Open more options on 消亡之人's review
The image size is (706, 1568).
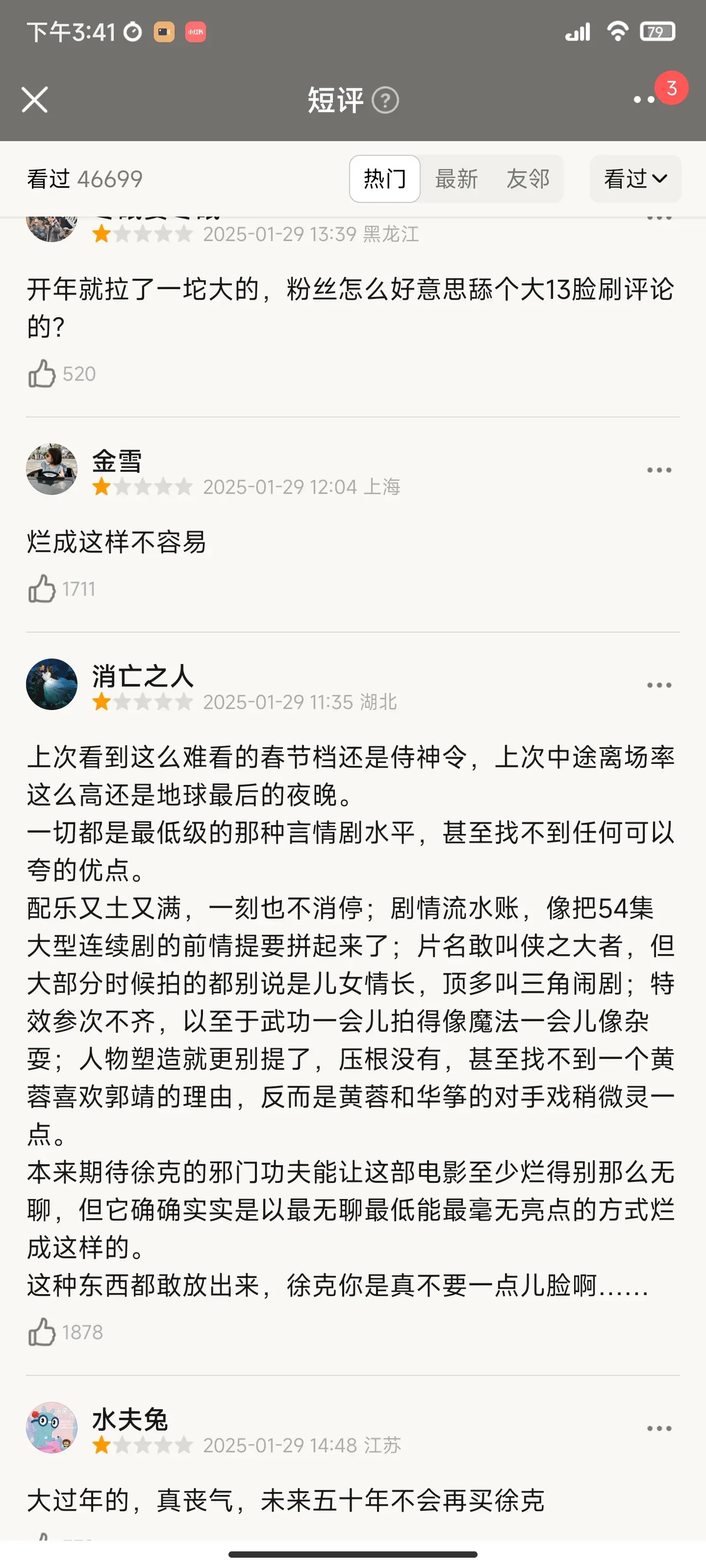pos(658,686)
